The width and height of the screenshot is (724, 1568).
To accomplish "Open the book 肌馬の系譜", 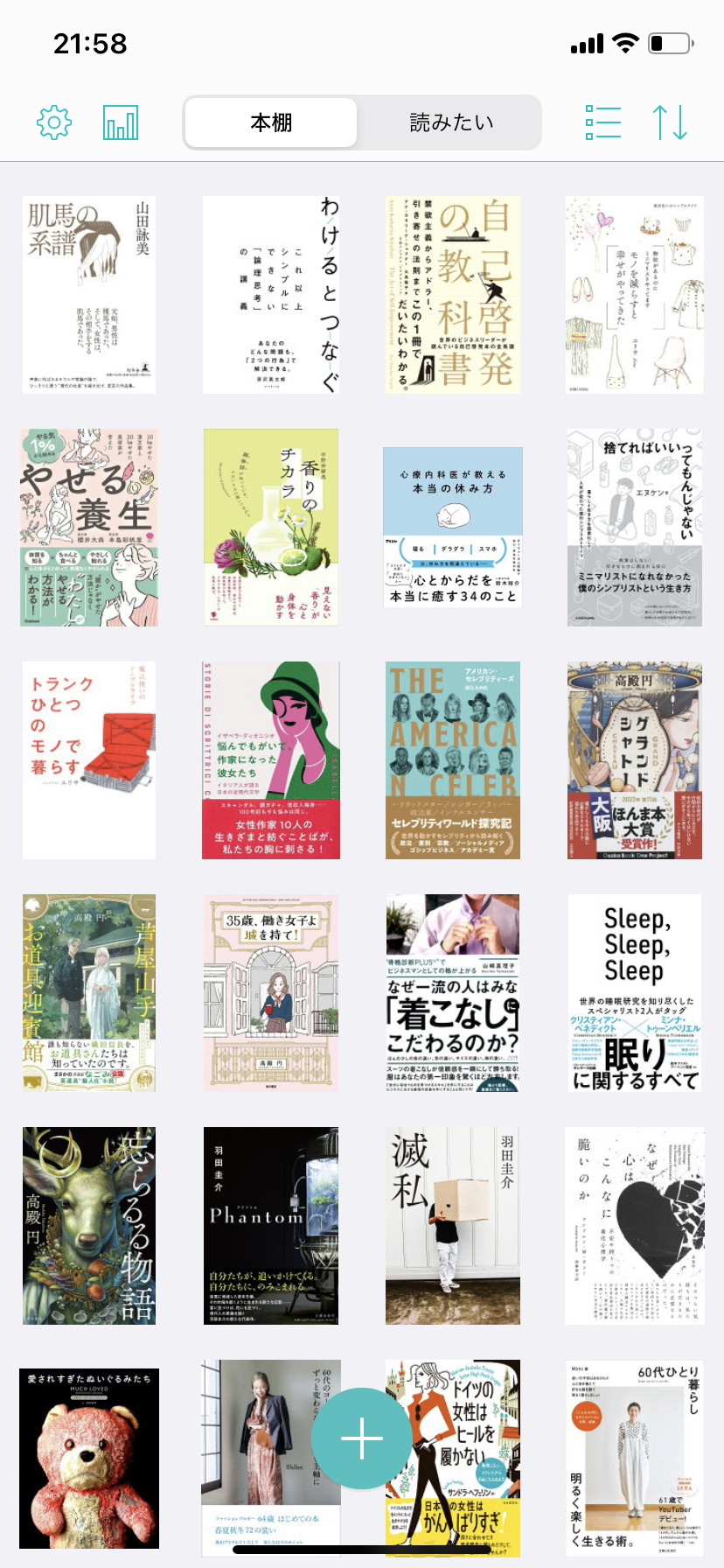I will click(89, 295).
